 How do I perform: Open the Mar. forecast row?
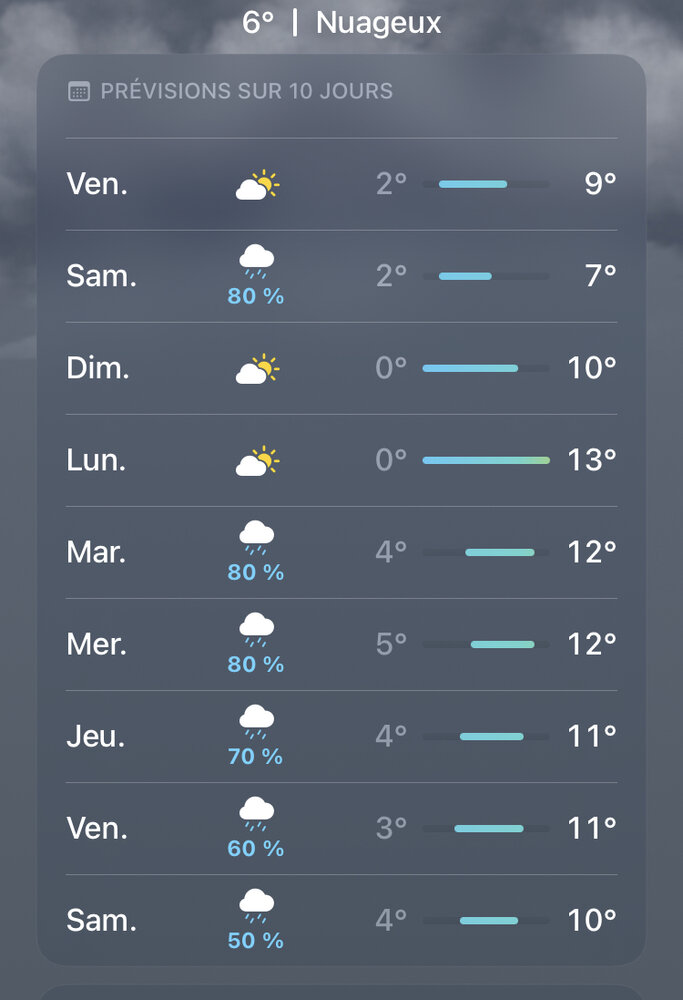point(341,553)
